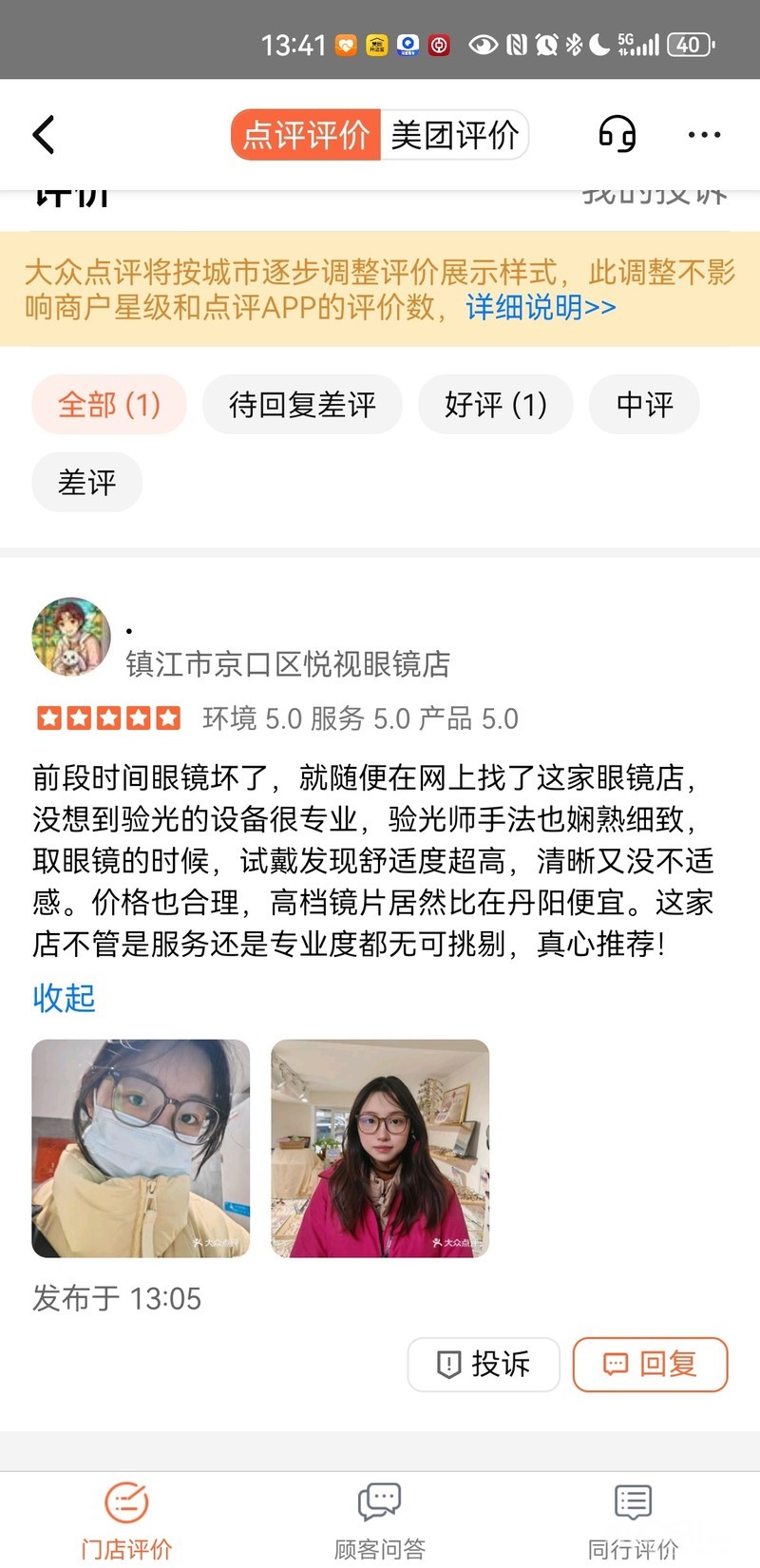The width and height of the screenshot is (760, 1568).
Task: Tap 投诉 to report this review
Action: [484, 1365]
